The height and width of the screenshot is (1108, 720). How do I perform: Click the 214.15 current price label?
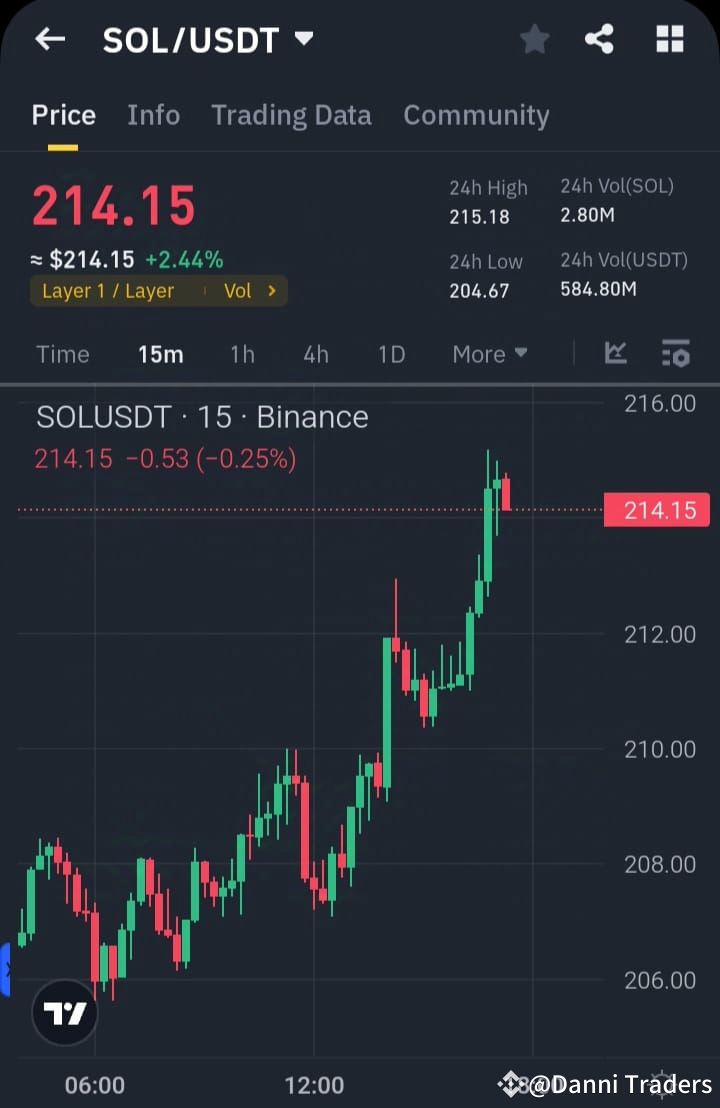(113, 207)
